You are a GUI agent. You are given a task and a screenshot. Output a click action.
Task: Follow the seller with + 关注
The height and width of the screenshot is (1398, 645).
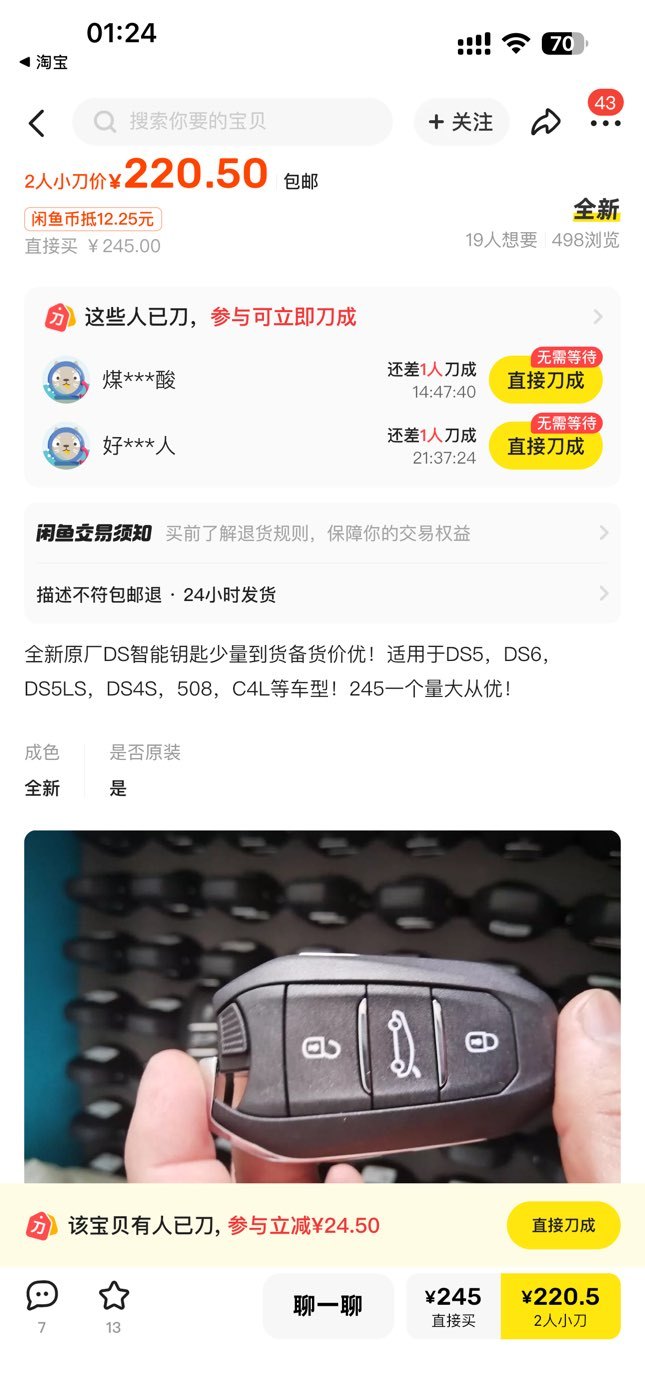pyautogui.click(x=461, y=122)
